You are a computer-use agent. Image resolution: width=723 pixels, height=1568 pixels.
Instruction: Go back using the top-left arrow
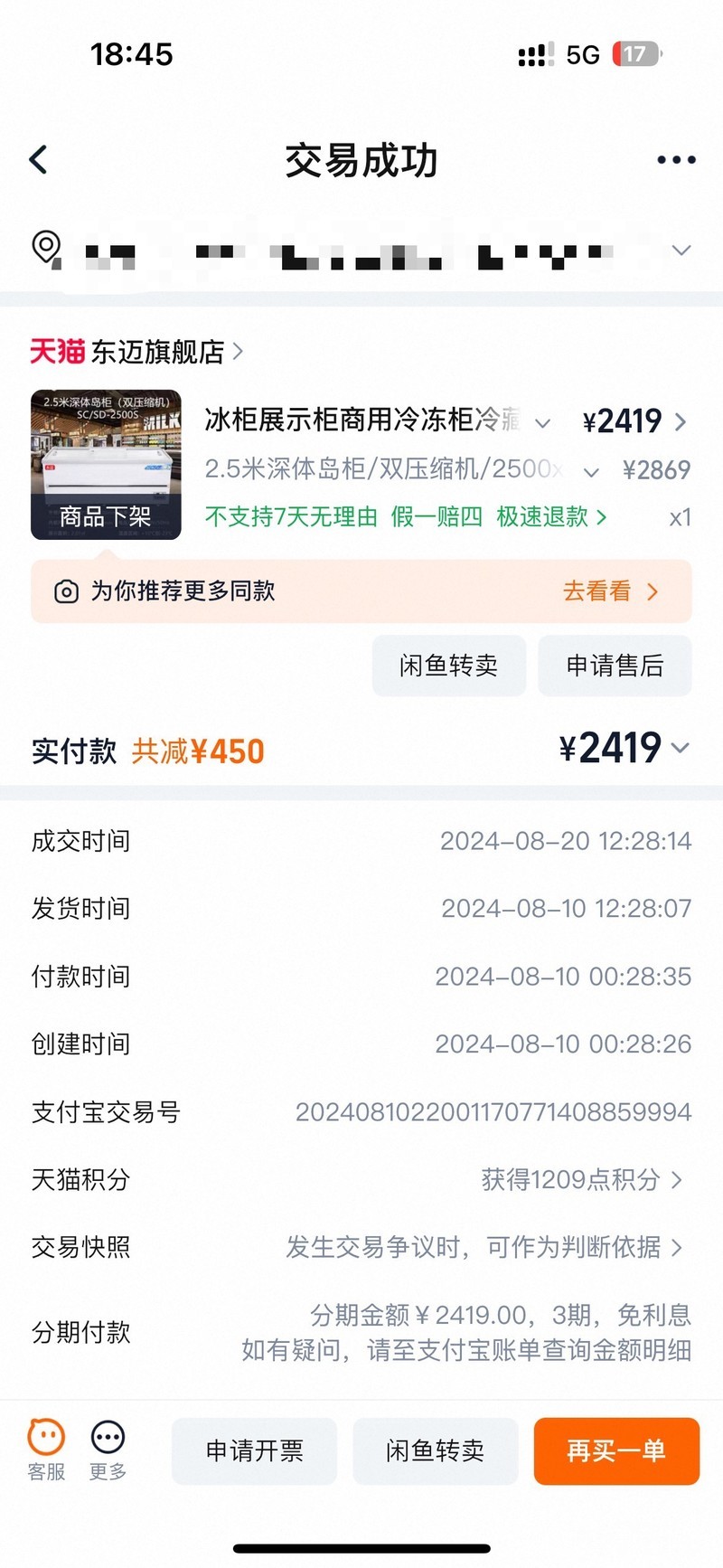(x=38, y=160)
